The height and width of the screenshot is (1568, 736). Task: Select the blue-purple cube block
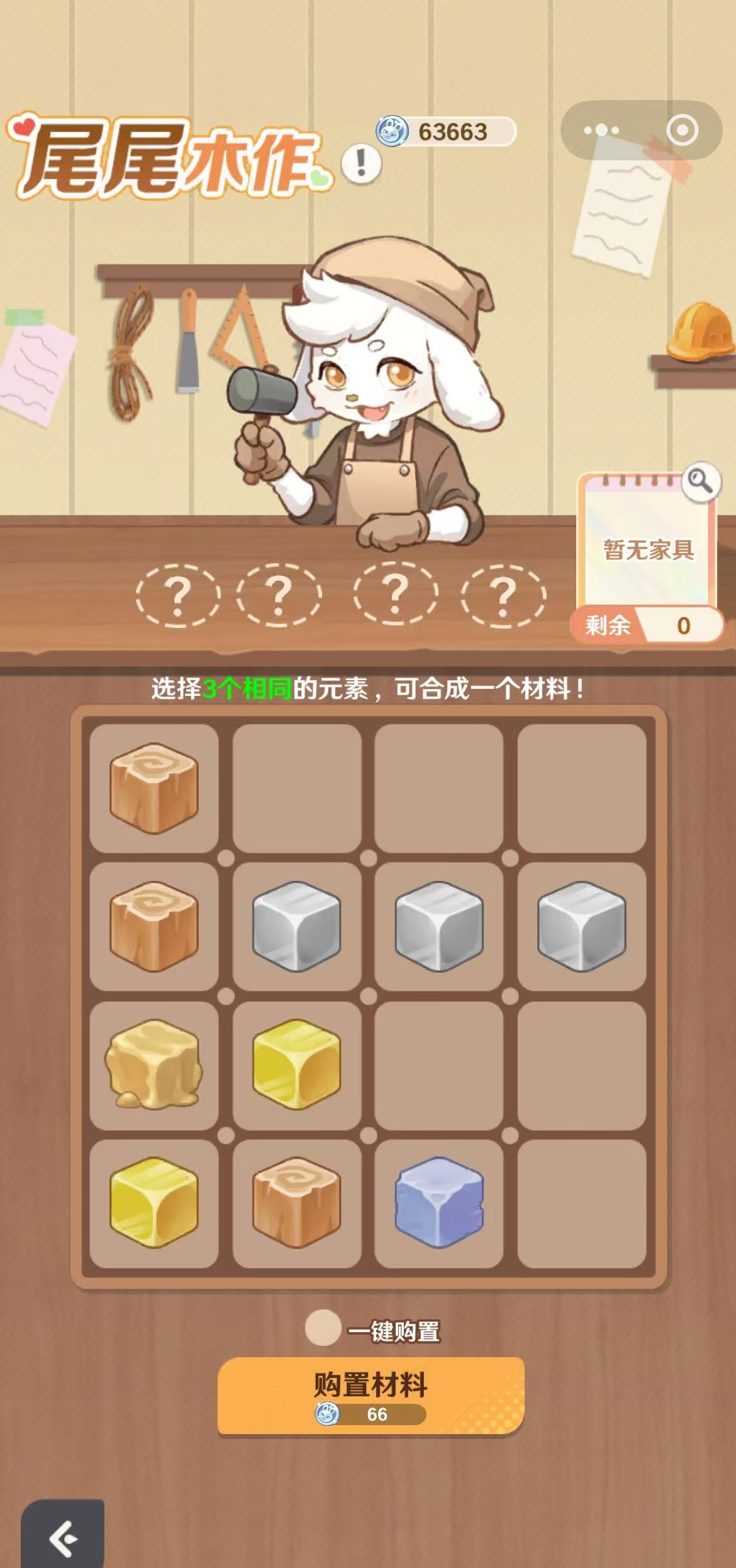(439, 1202)
